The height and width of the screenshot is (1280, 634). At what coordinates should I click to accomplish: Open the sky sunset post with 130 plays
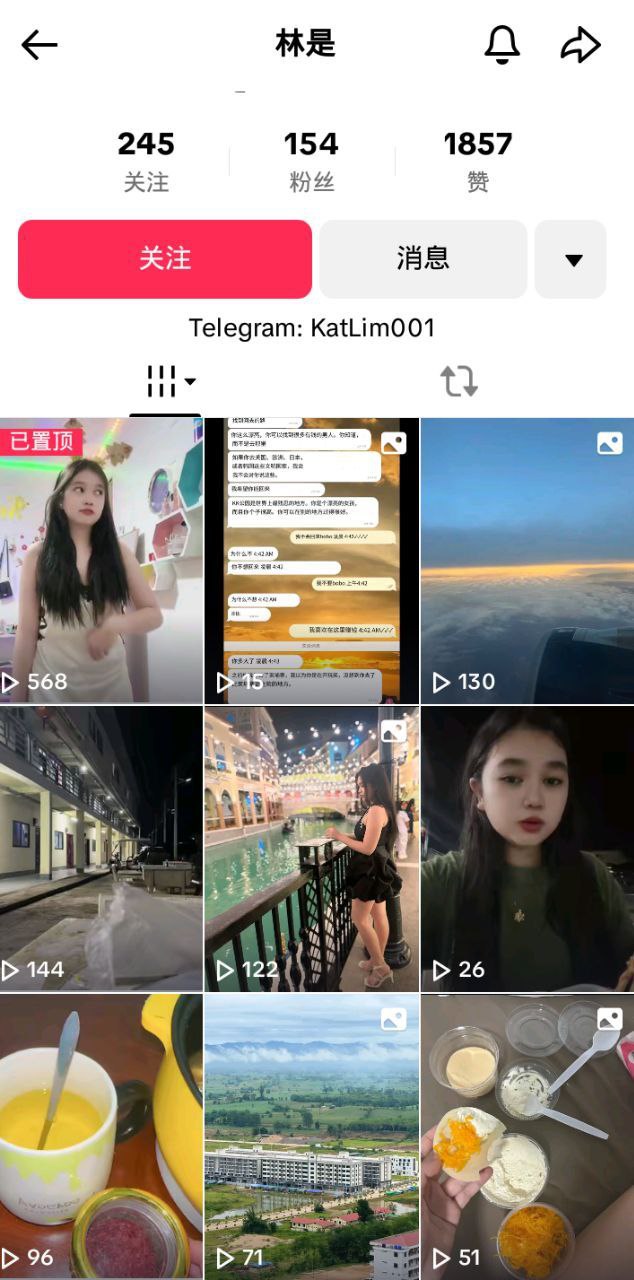click(x=527, y=560)
